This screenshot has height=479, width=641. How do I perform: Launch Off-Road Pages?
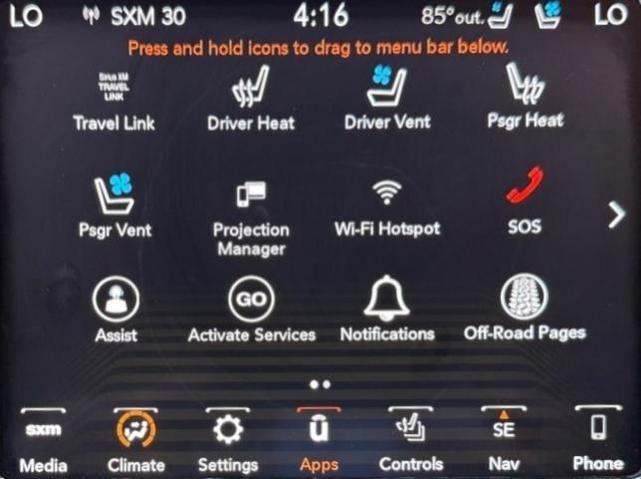(524, 306)
